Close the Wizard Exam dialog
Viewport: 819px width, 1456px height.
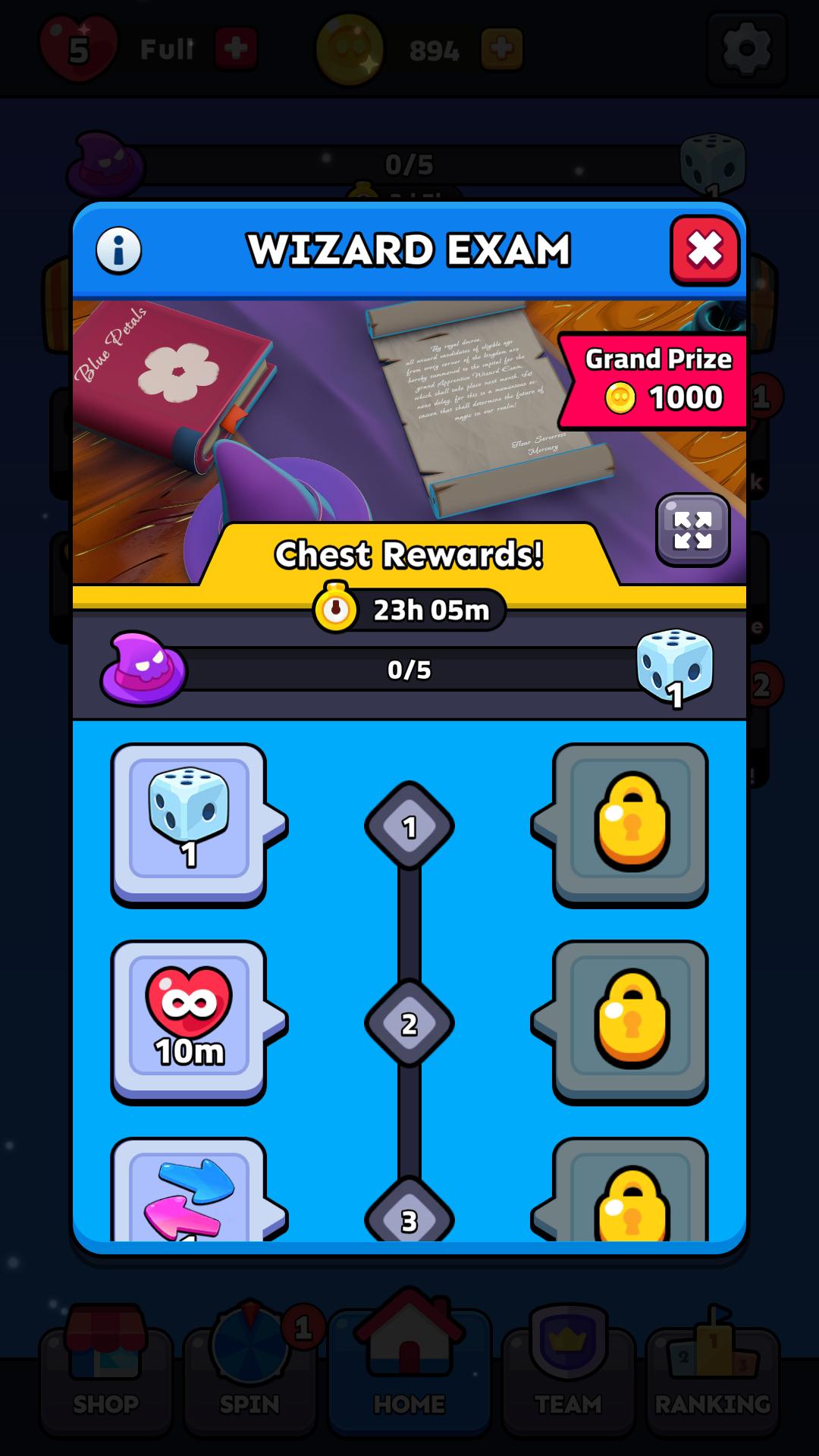tap(704, 250)
